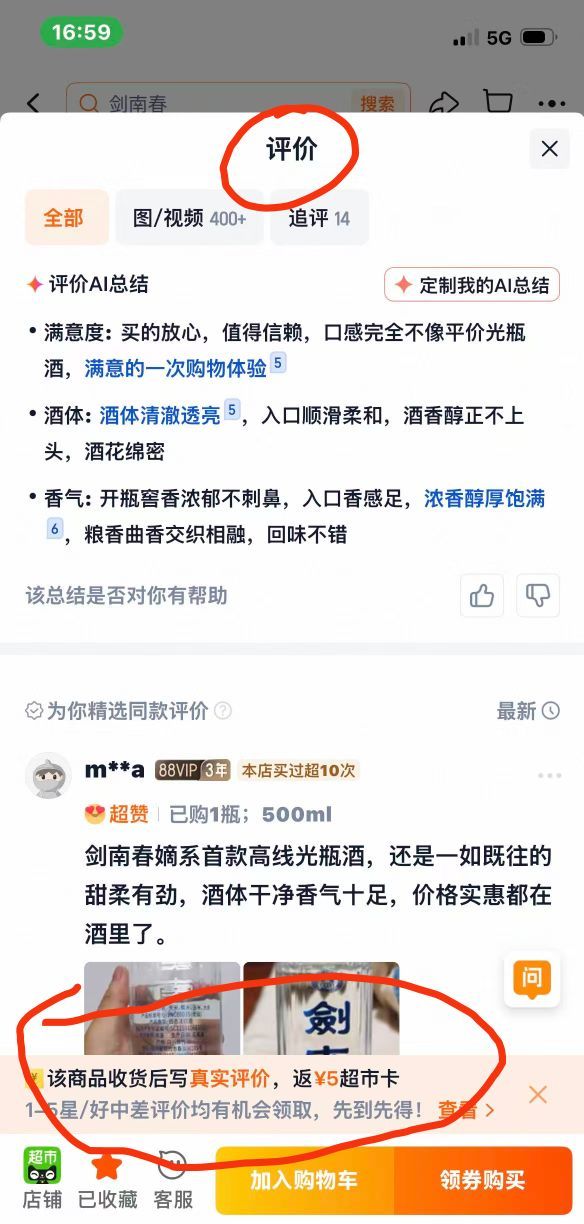Open more options on m**a's review
584x1224 pixels.
(x=550, y=776)
